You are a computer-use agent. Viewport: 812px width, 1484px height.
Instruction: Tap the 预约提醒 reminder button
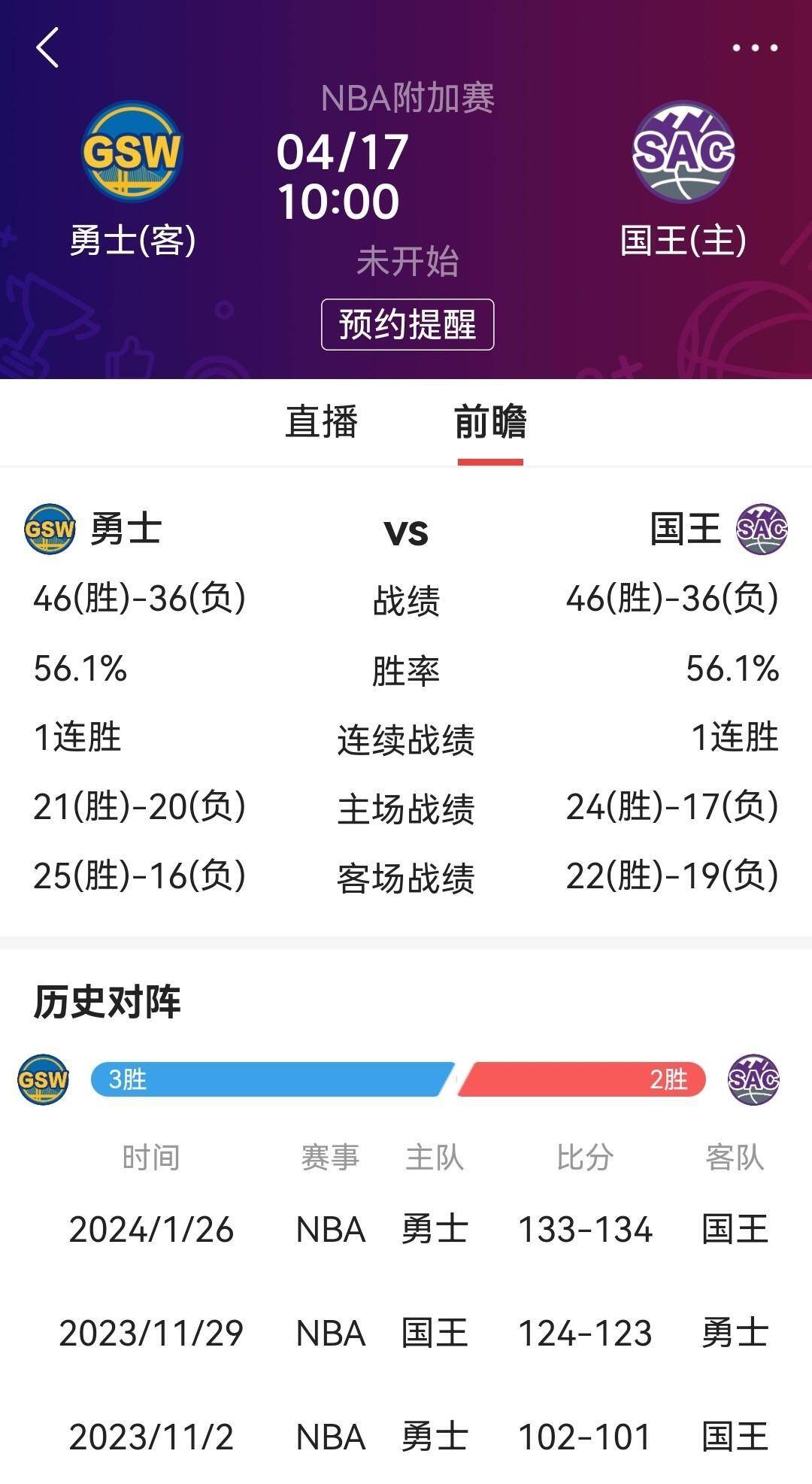[x=408, y=324]
